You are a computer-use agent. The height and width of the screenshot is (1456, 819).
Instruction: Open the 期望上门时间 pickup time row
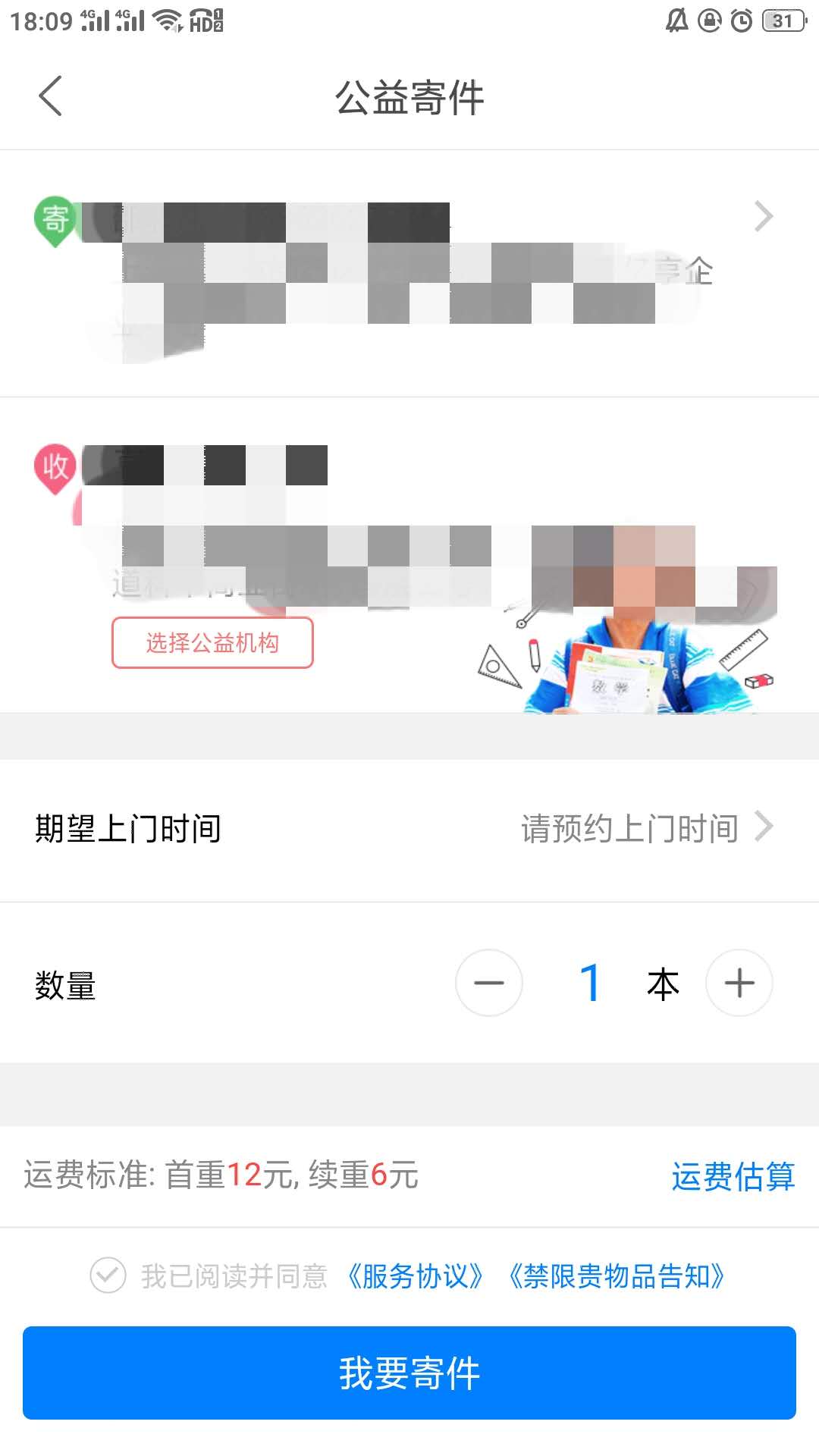tap(409, 828)
